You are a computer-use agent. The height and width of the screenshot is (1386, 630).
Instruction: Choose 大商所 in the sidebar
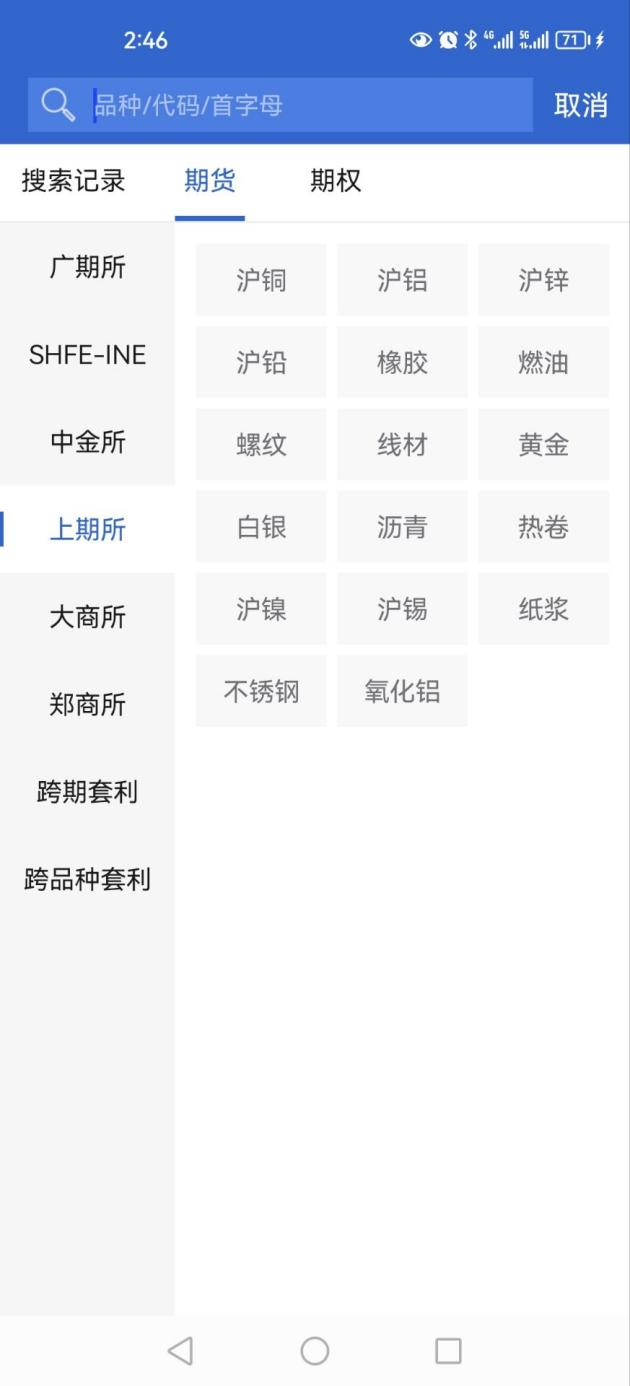(88, 617)
